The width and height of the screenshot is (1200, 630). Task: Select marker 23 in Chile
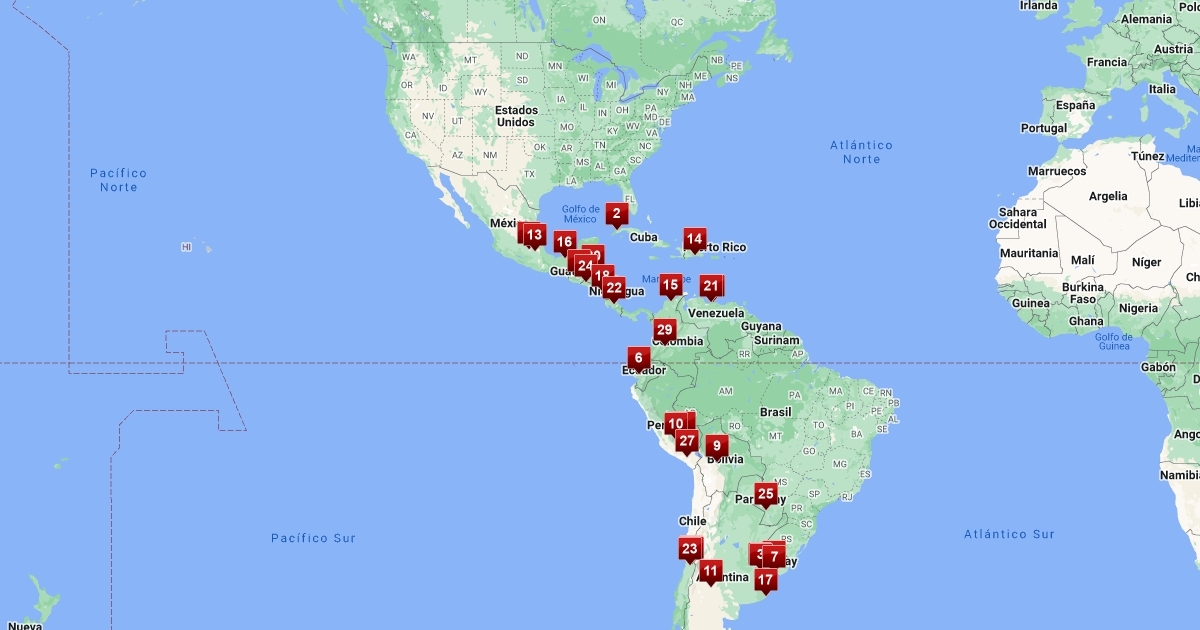[689, 549]
